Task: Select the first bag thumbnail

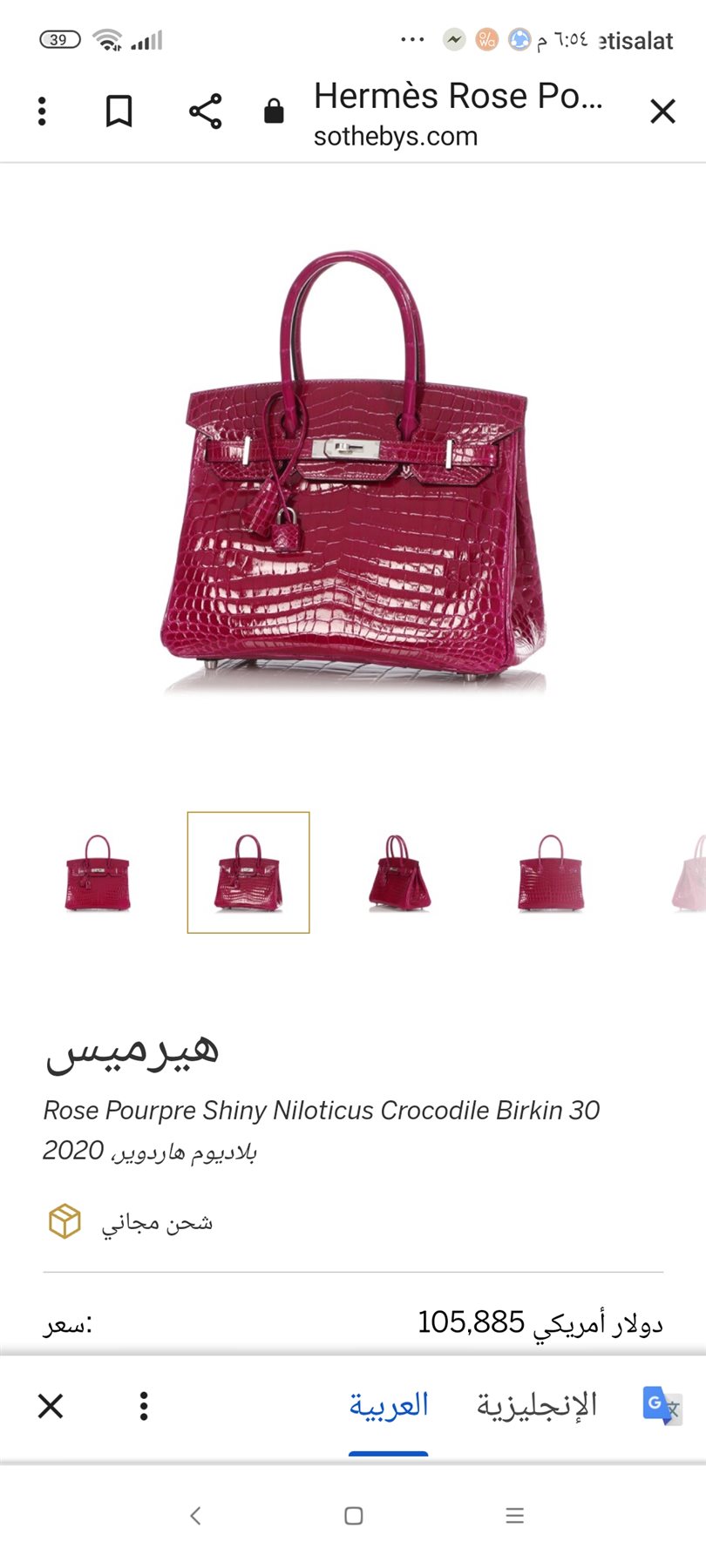Action: pos(98,873)
